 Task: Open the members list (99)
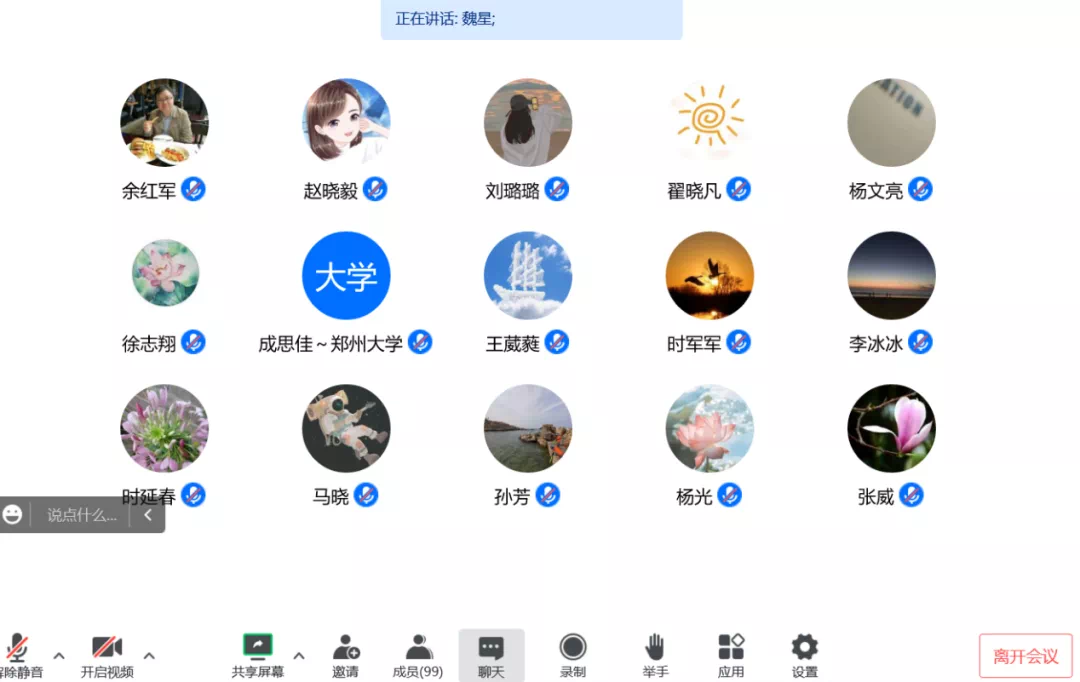pos(418,655)
